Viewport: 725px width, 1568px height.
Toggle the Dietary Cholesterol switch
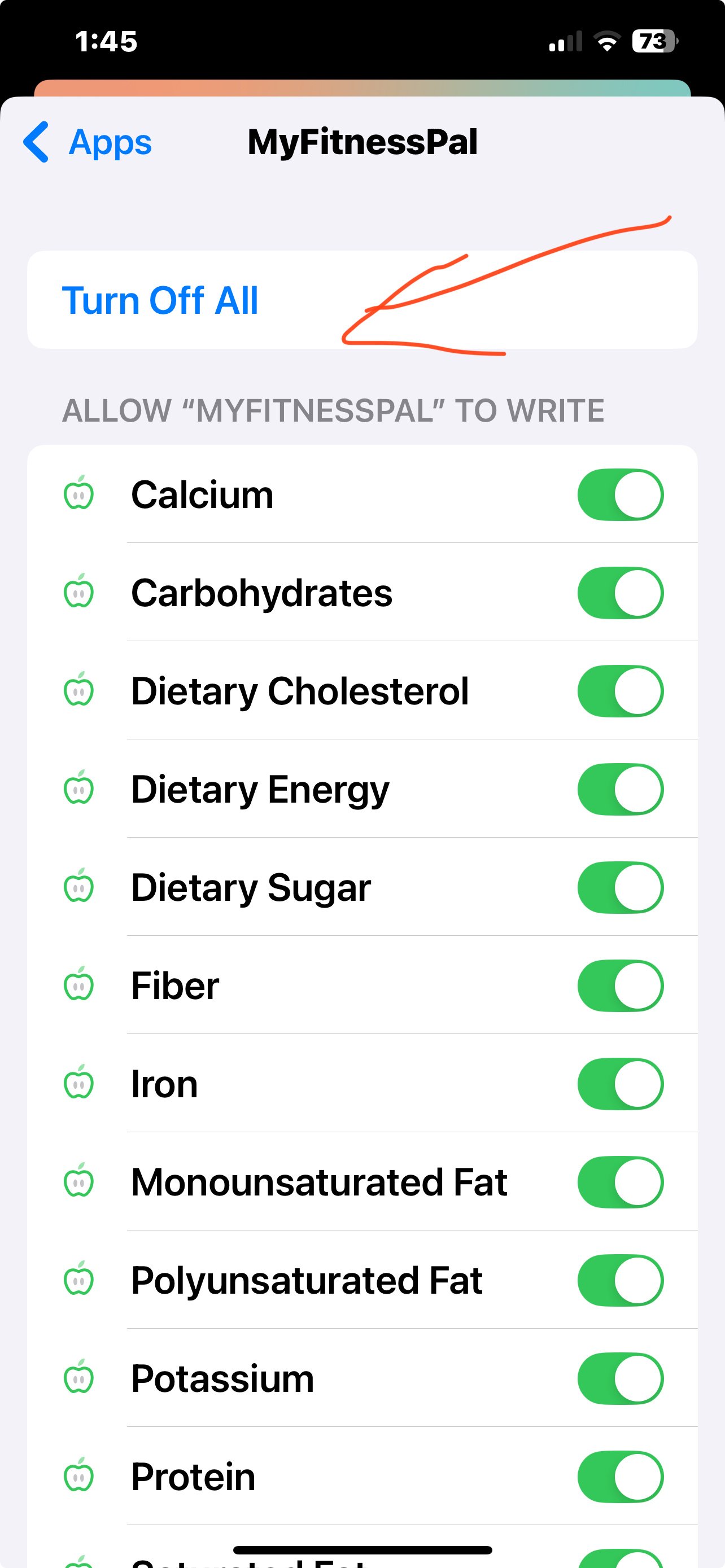point(619,691)
